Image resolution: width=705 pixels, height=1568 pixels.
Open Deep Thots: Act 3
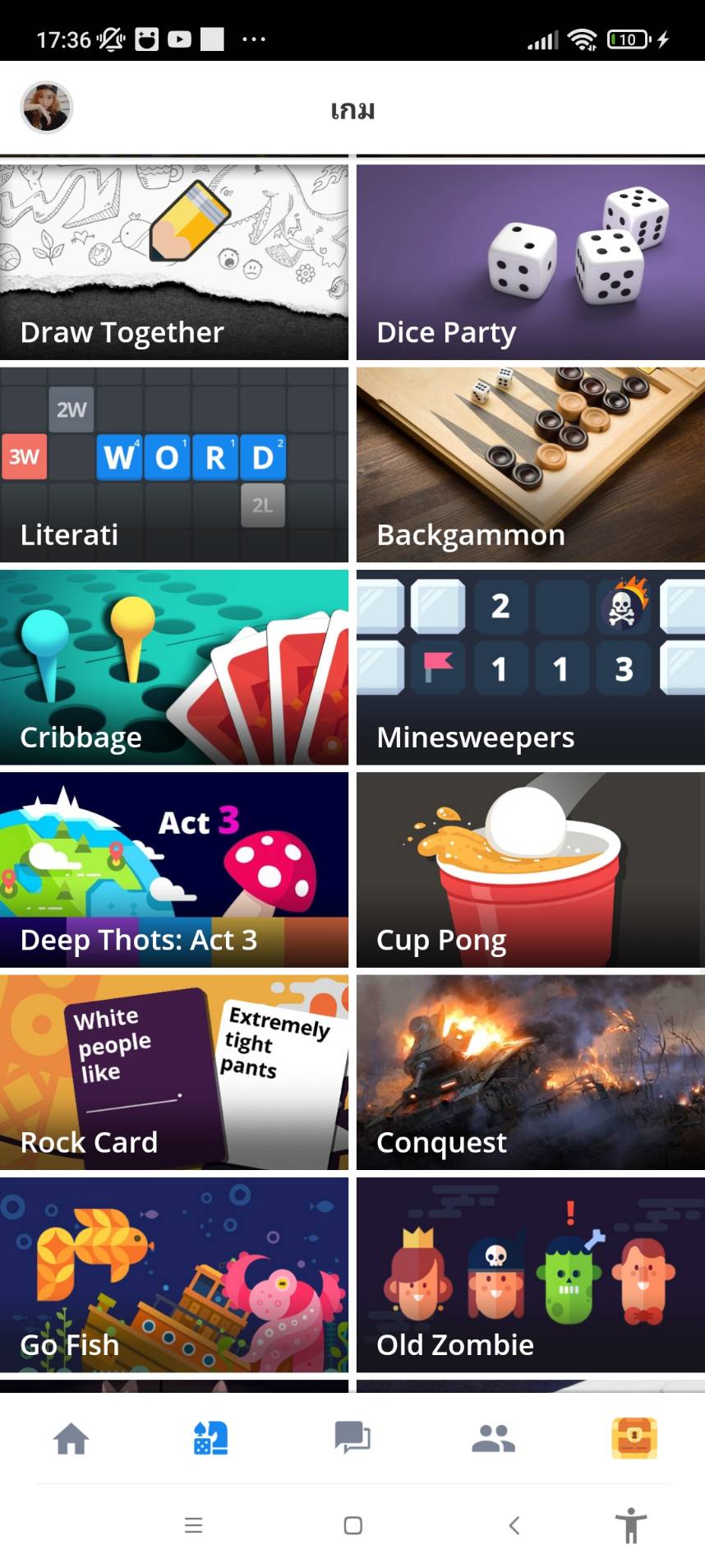click(x=174, y=869)
